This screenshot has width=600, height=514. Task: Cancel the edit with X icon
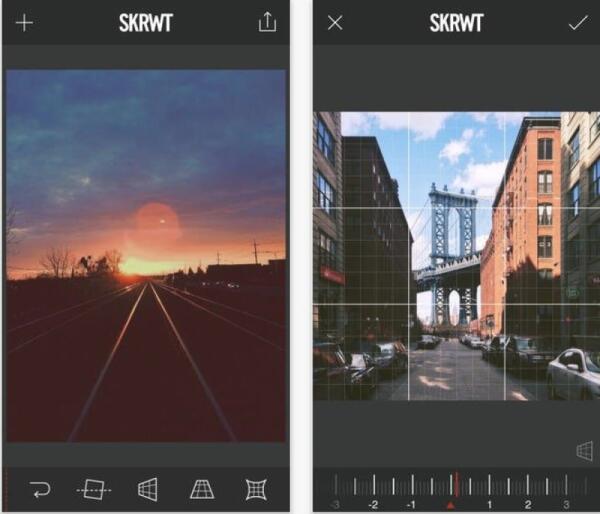(335, 23)
